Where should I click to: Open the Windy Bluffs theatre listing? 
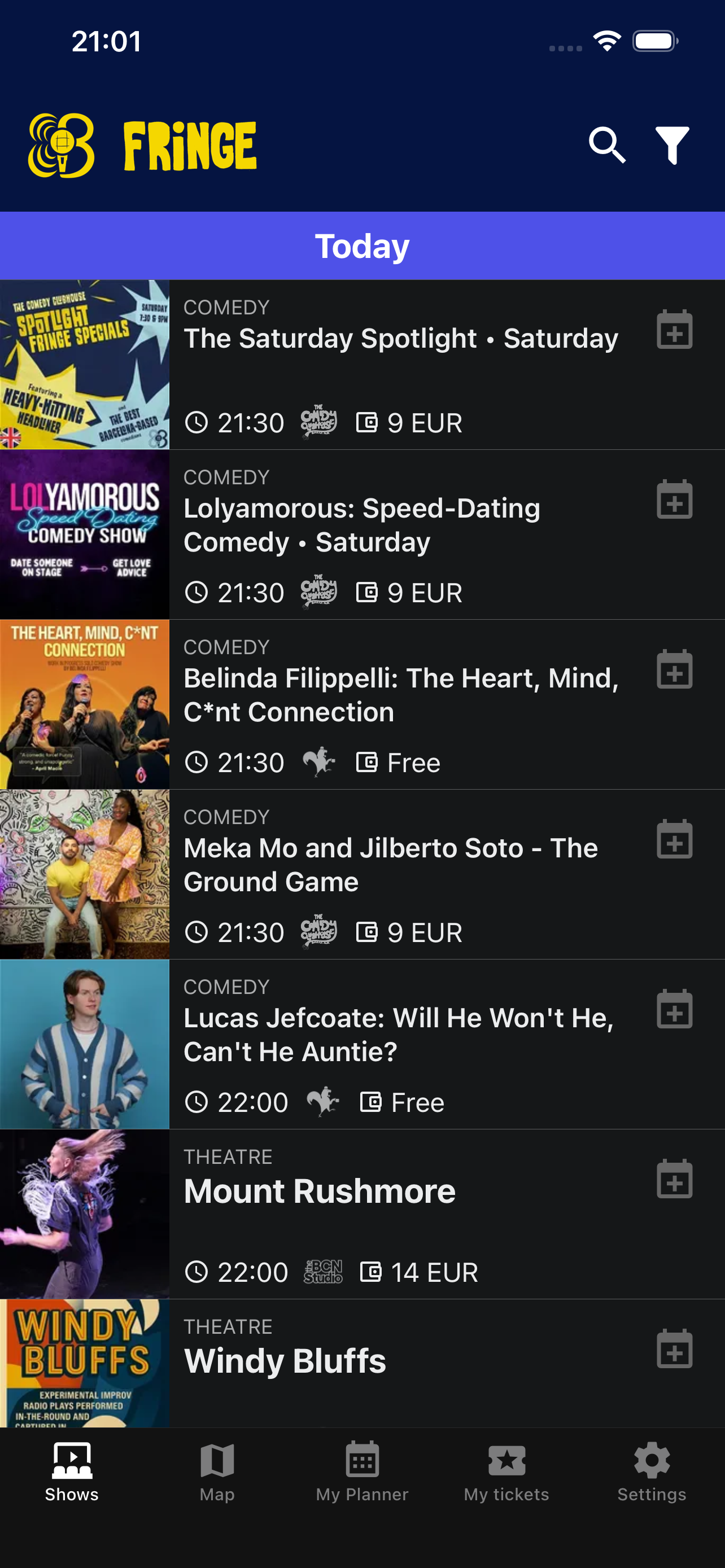(x=285, y=1361)
